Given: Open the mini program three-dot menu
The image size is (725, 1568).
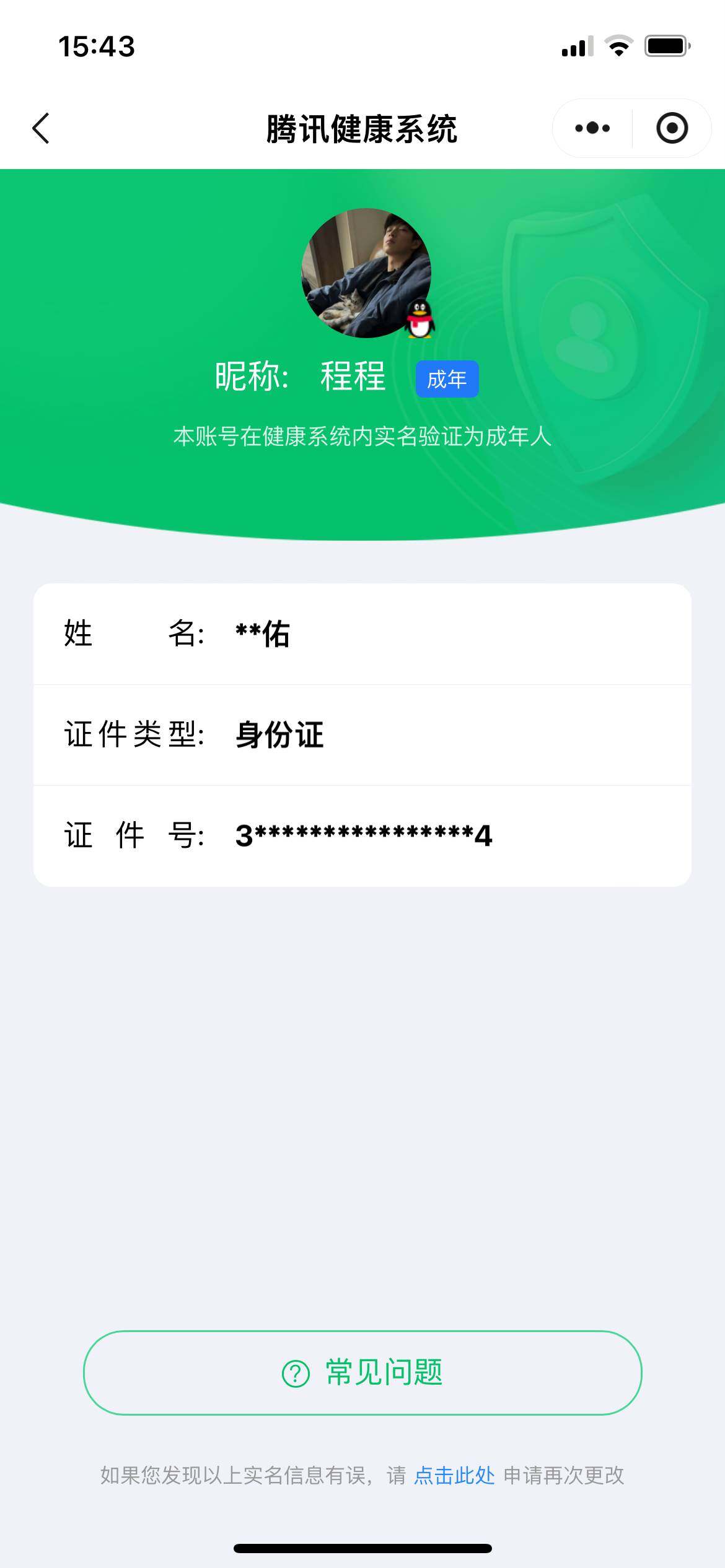Looking at the screenshot, I should 592,128.
